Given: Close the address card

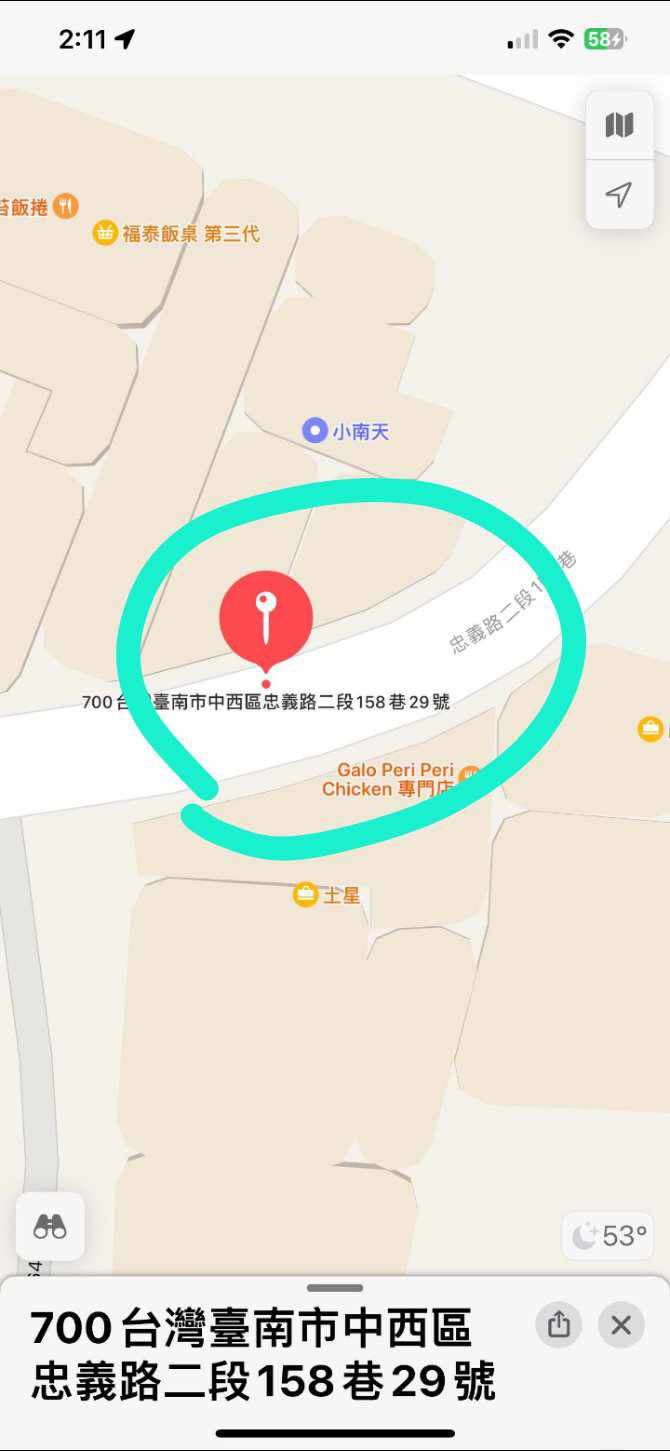Looking at the screenshot, I should click(x=621, y=1325).
